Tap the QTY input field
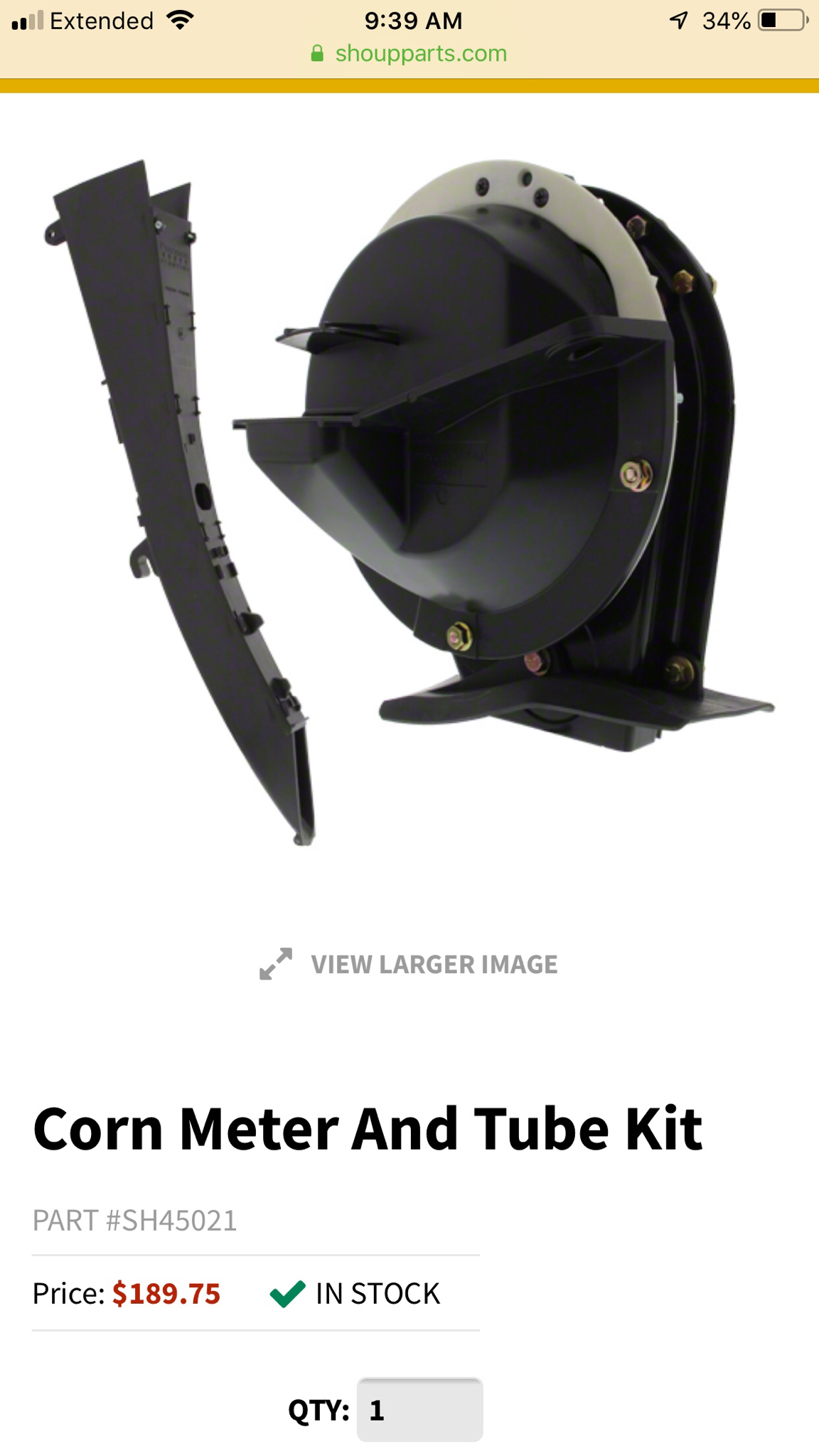This screenshot has height=1456, width=819. (419, 1410)
